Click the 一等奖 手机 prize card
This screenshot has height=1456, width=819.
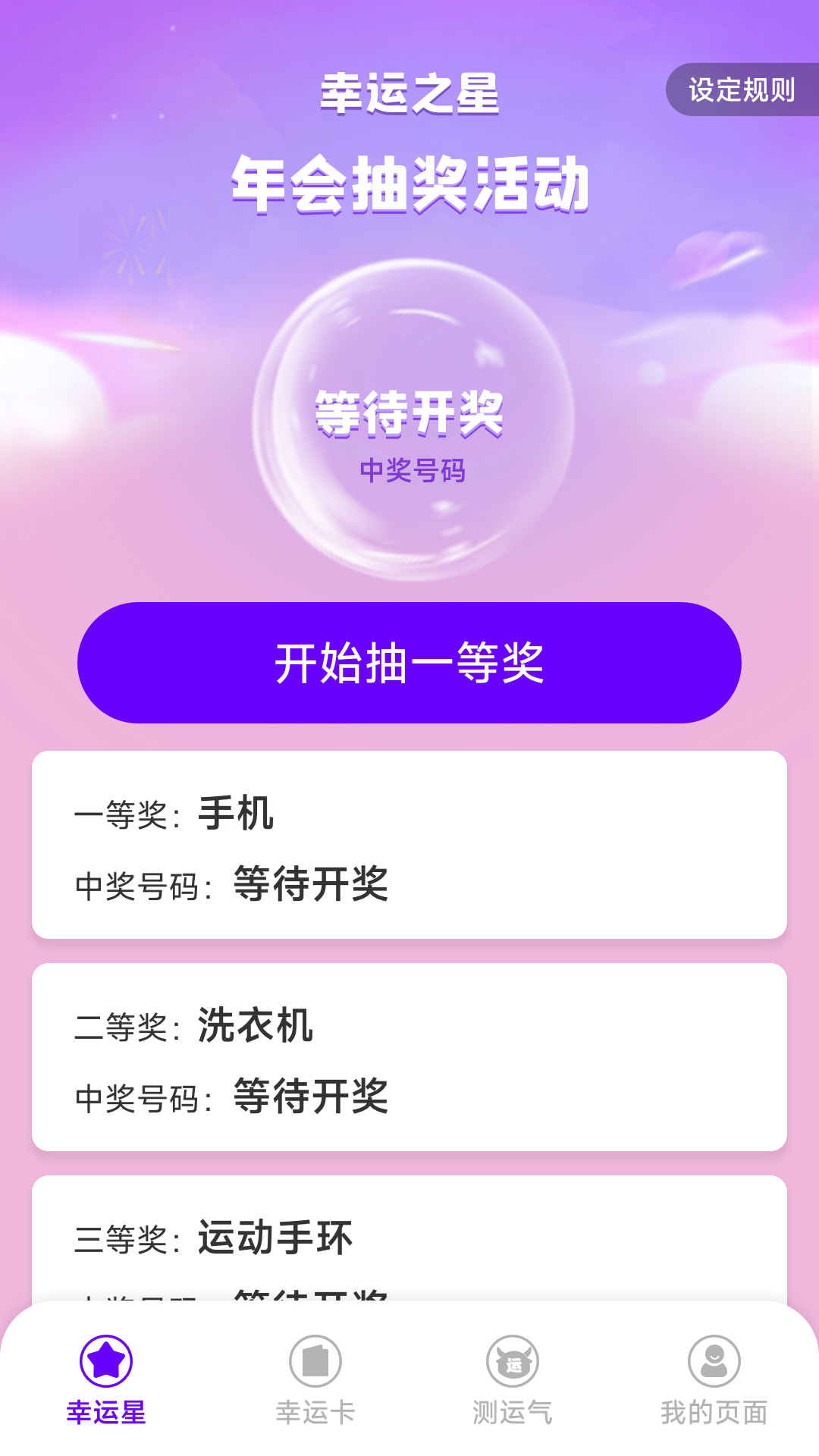pos(409,842)
